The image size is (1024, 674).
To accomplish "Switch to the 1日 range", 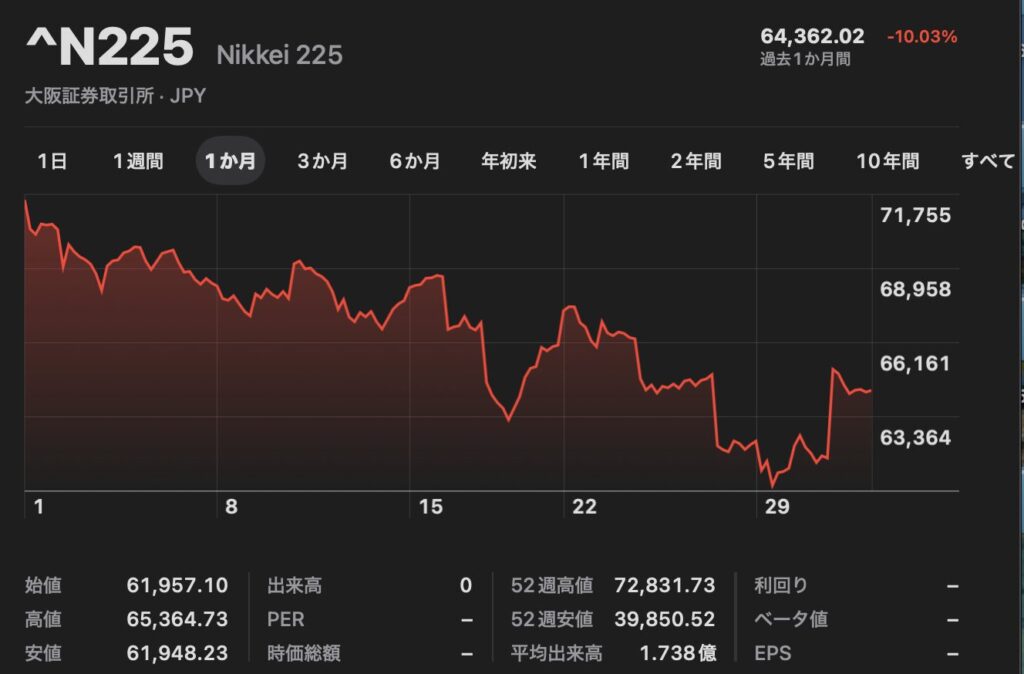I will pyautogui.click(x=52, y=161).
